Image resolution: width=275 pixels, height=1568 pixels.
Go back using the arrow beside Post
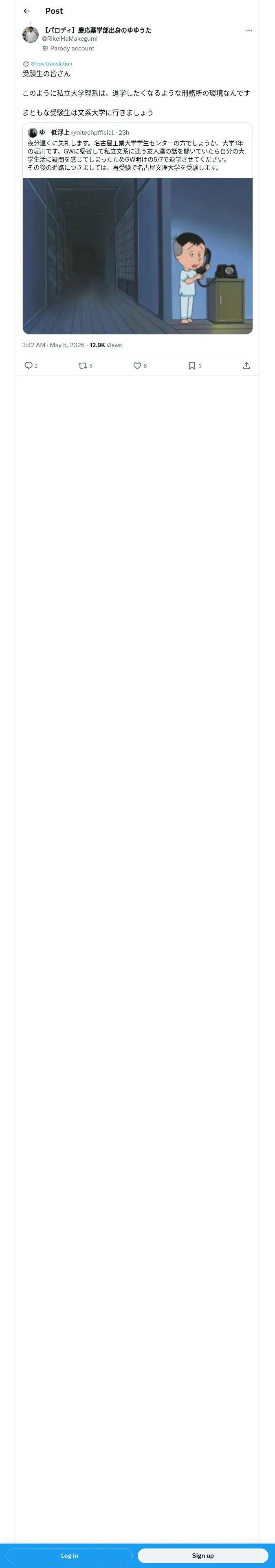coord(26,11)
